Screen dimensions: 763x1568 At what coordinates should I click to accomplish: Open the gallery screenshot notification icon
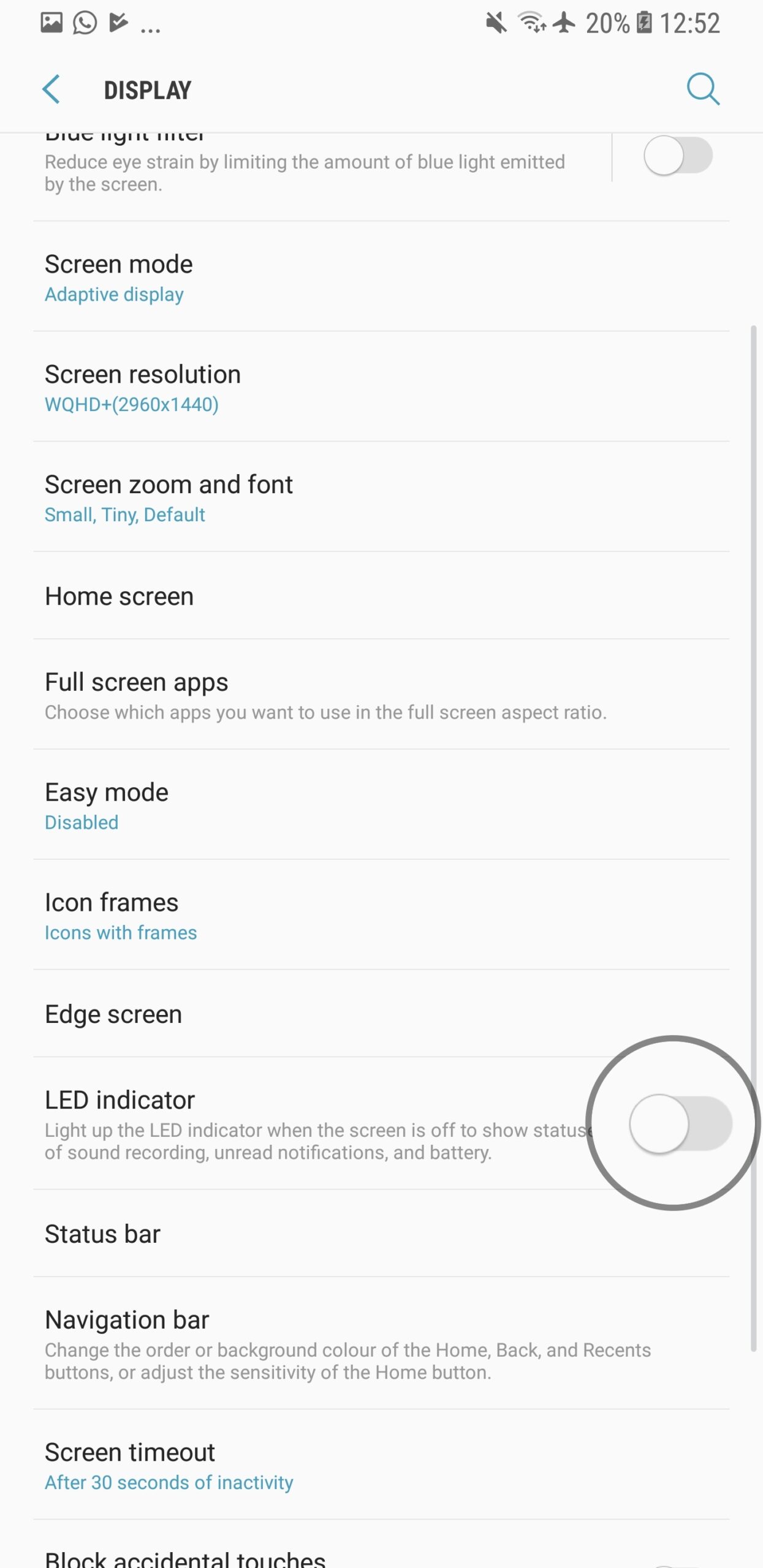click(x=51, y=22)
